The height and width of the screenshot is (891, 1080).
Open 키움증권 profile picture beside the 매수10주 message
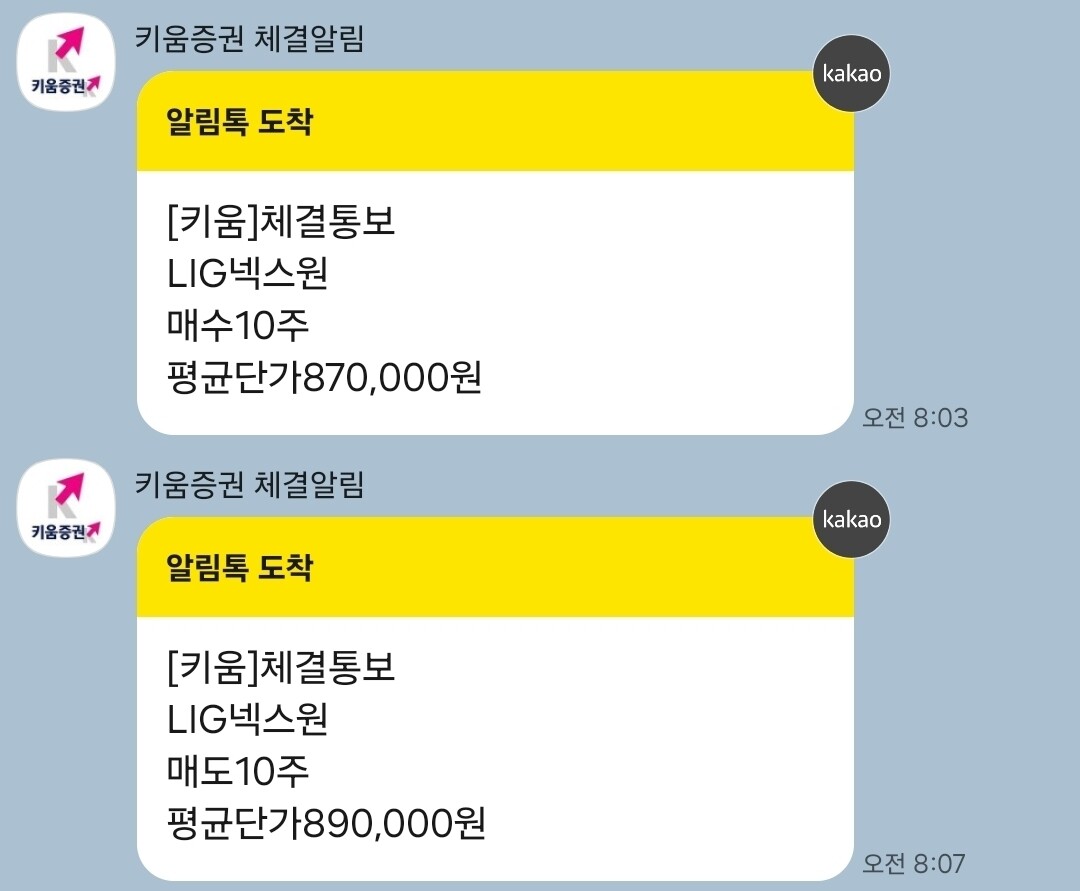66,63
